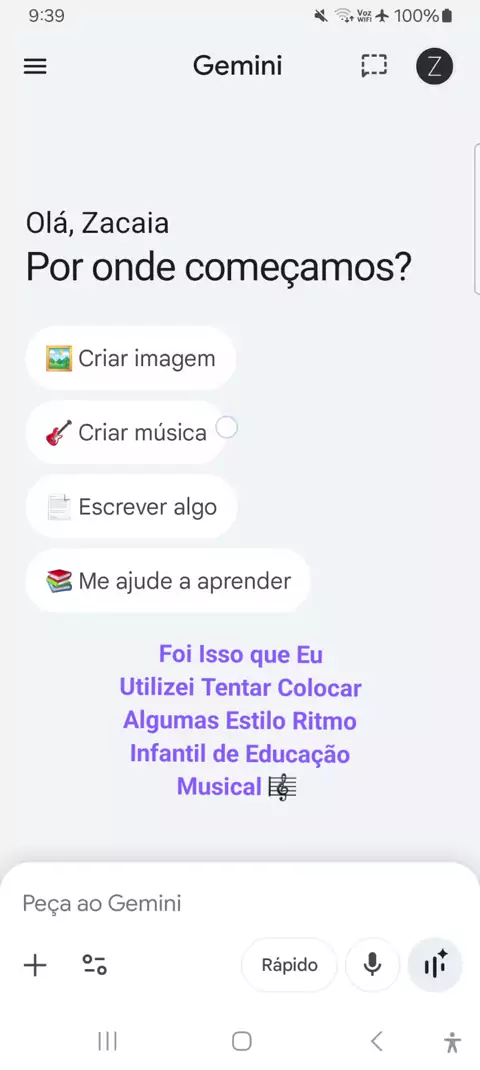The image size is (480, 1070).
Task: Open the plus attachment menu
Action: coord(36,966)
